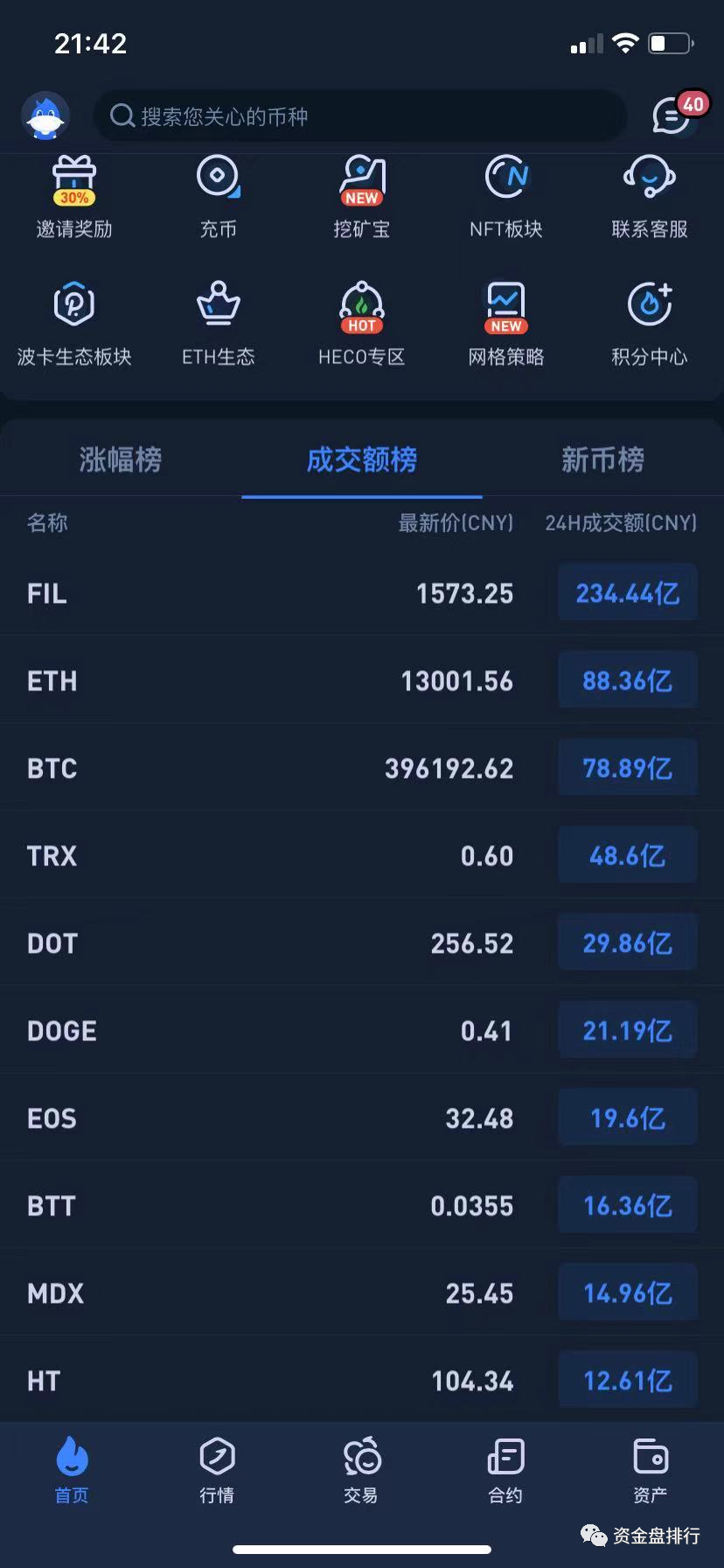
Task: View FIL 24H trading volume details
Action: [626, 592]
